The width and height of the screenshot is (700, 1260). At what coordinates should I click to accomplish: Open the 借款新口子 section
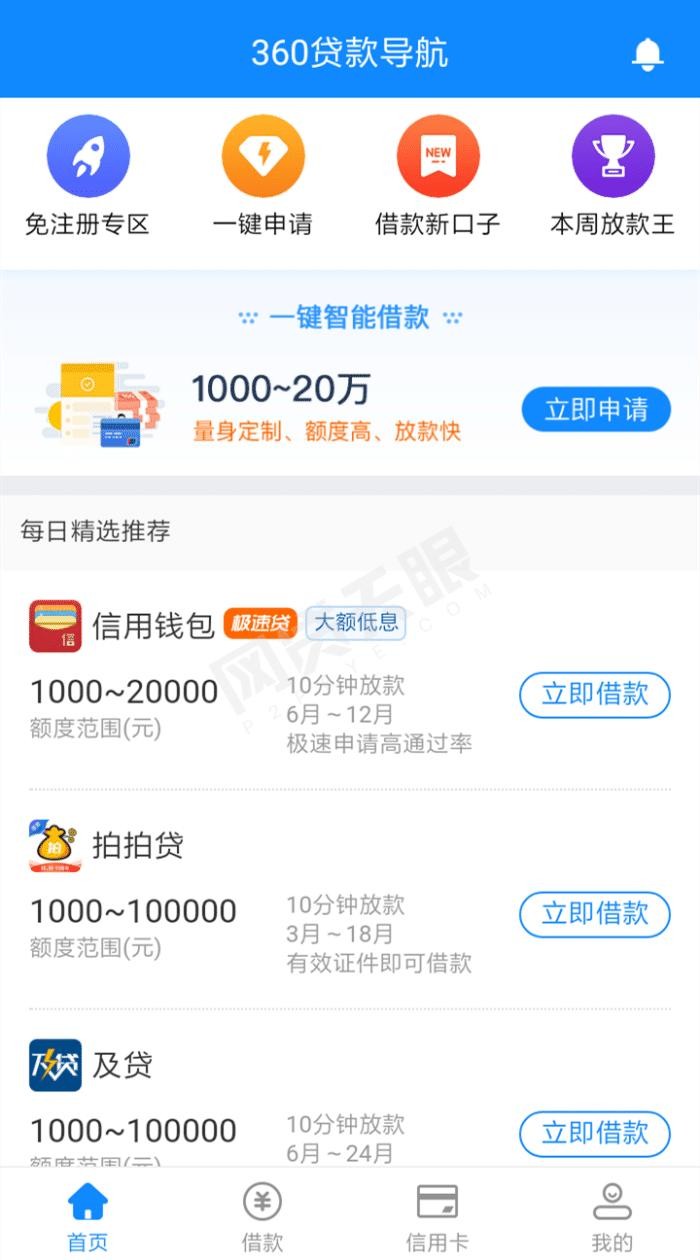click(x=437, y=157)
